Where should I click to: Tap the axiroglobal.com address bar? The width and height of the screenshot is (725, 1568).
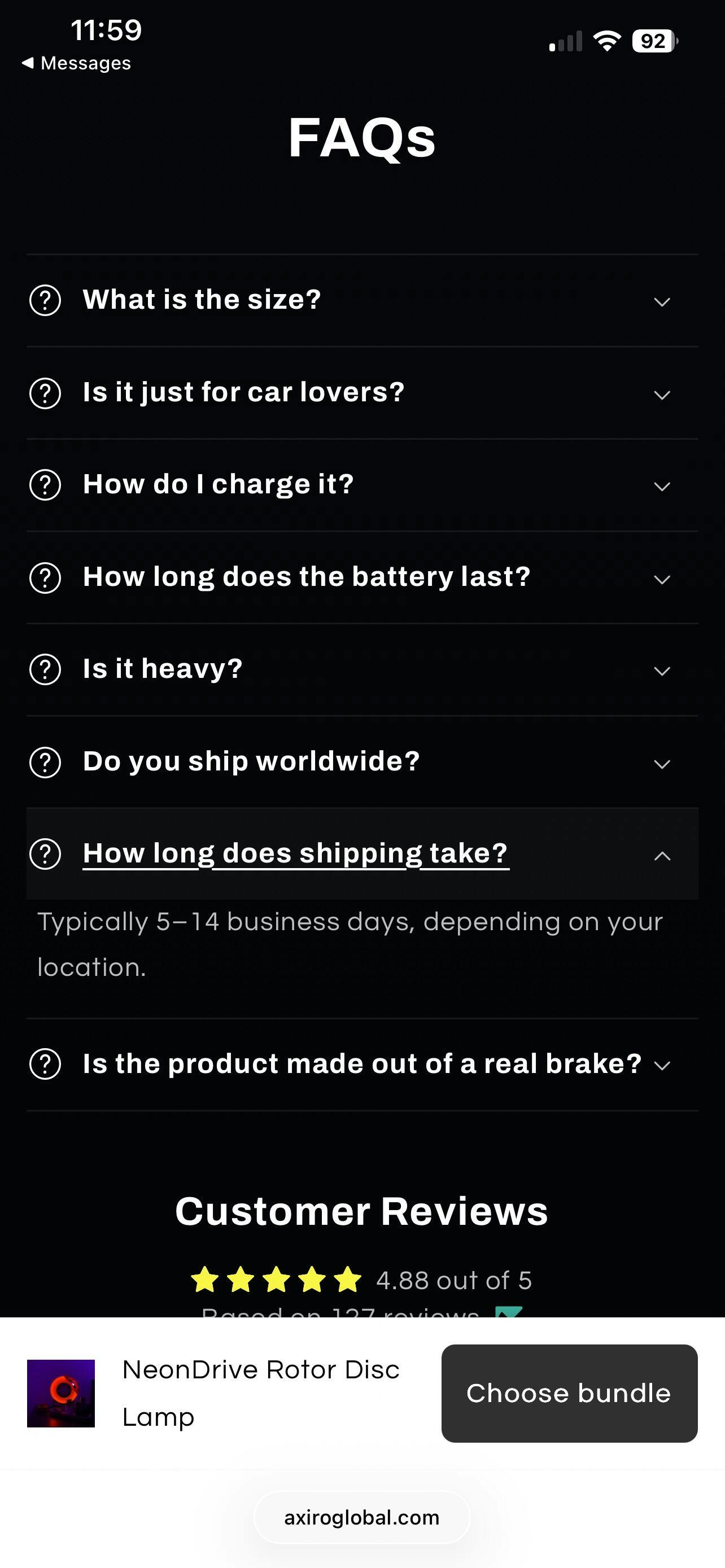[361, 1517]
